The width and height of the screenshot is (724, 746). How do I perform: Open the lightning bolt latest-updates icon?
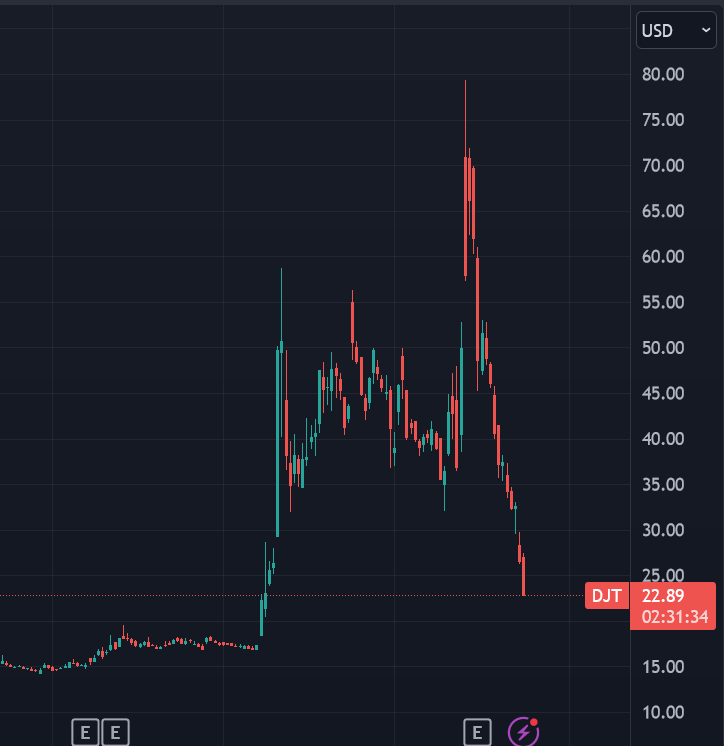click(523, 732)
